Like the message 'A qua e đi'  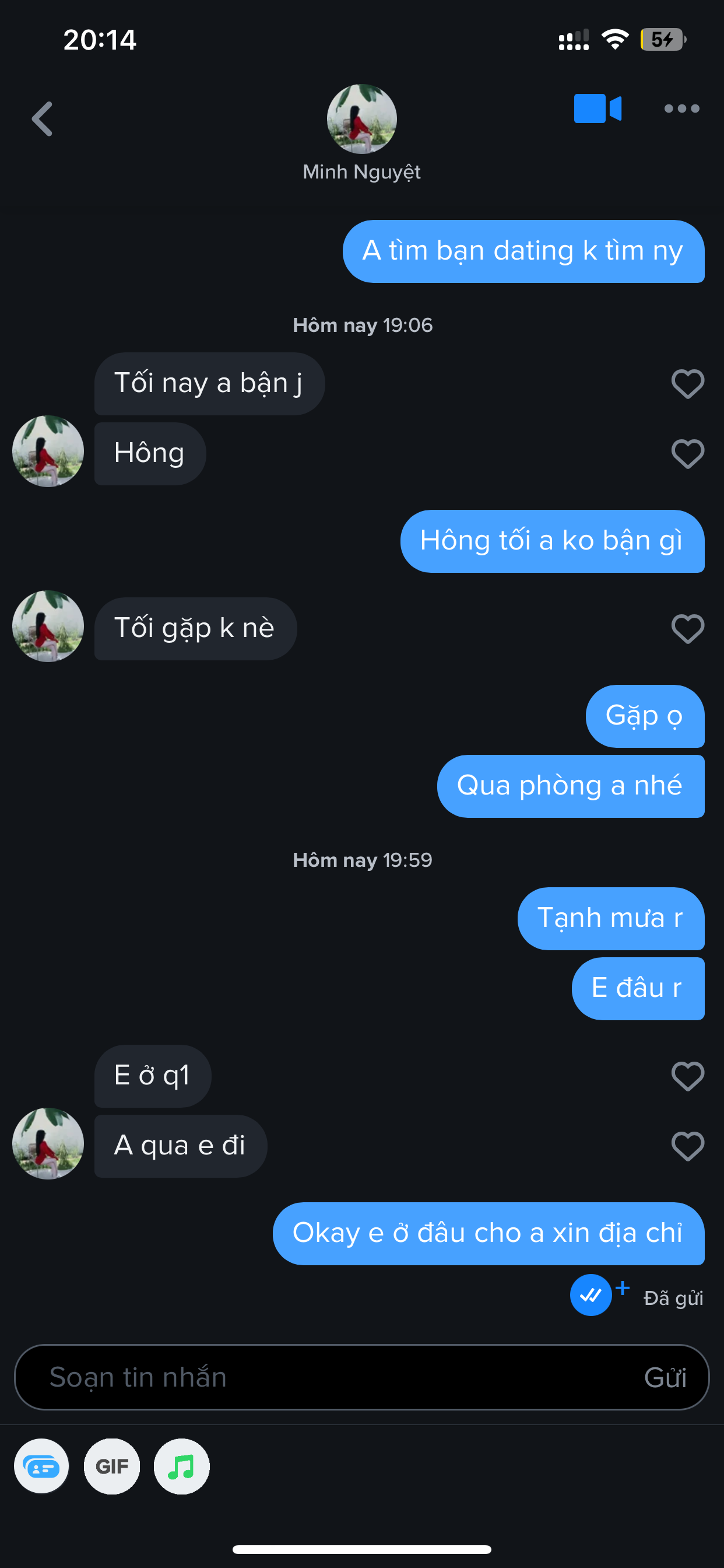[x=687, y=1145]
